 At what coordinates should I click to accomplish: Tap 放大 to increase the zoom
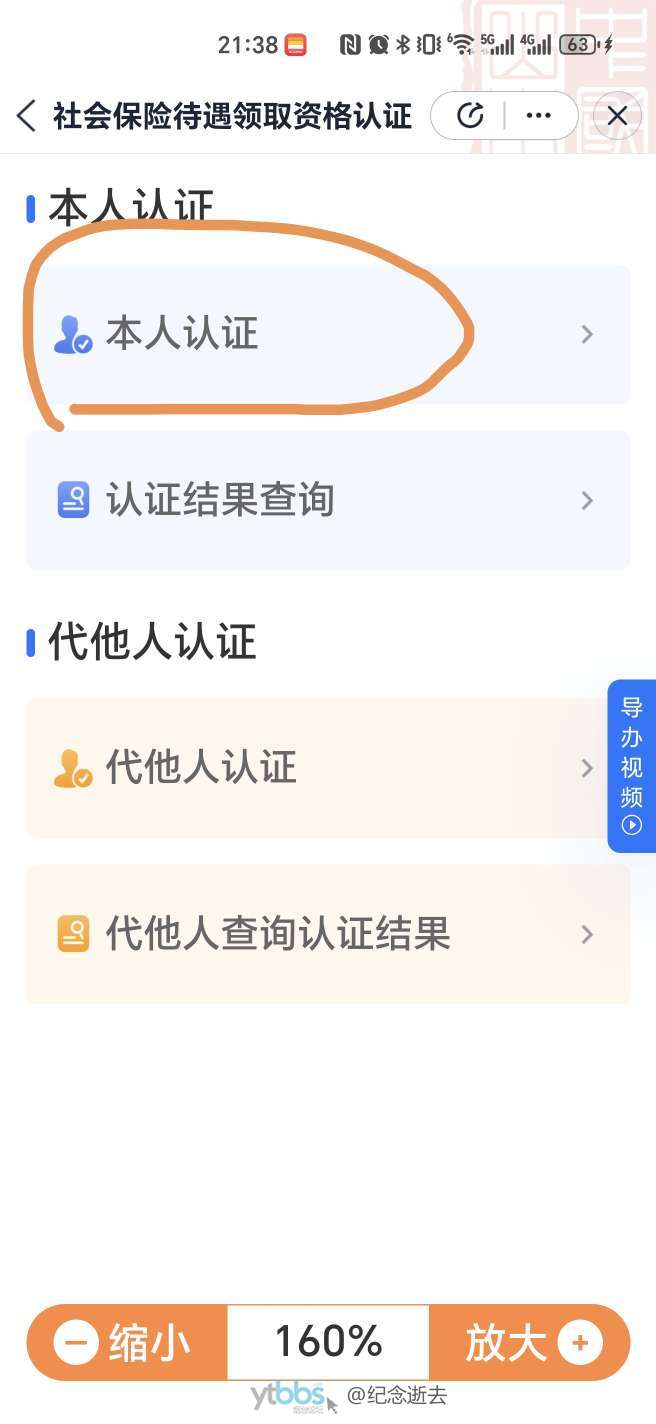[x=530, y=1343]
